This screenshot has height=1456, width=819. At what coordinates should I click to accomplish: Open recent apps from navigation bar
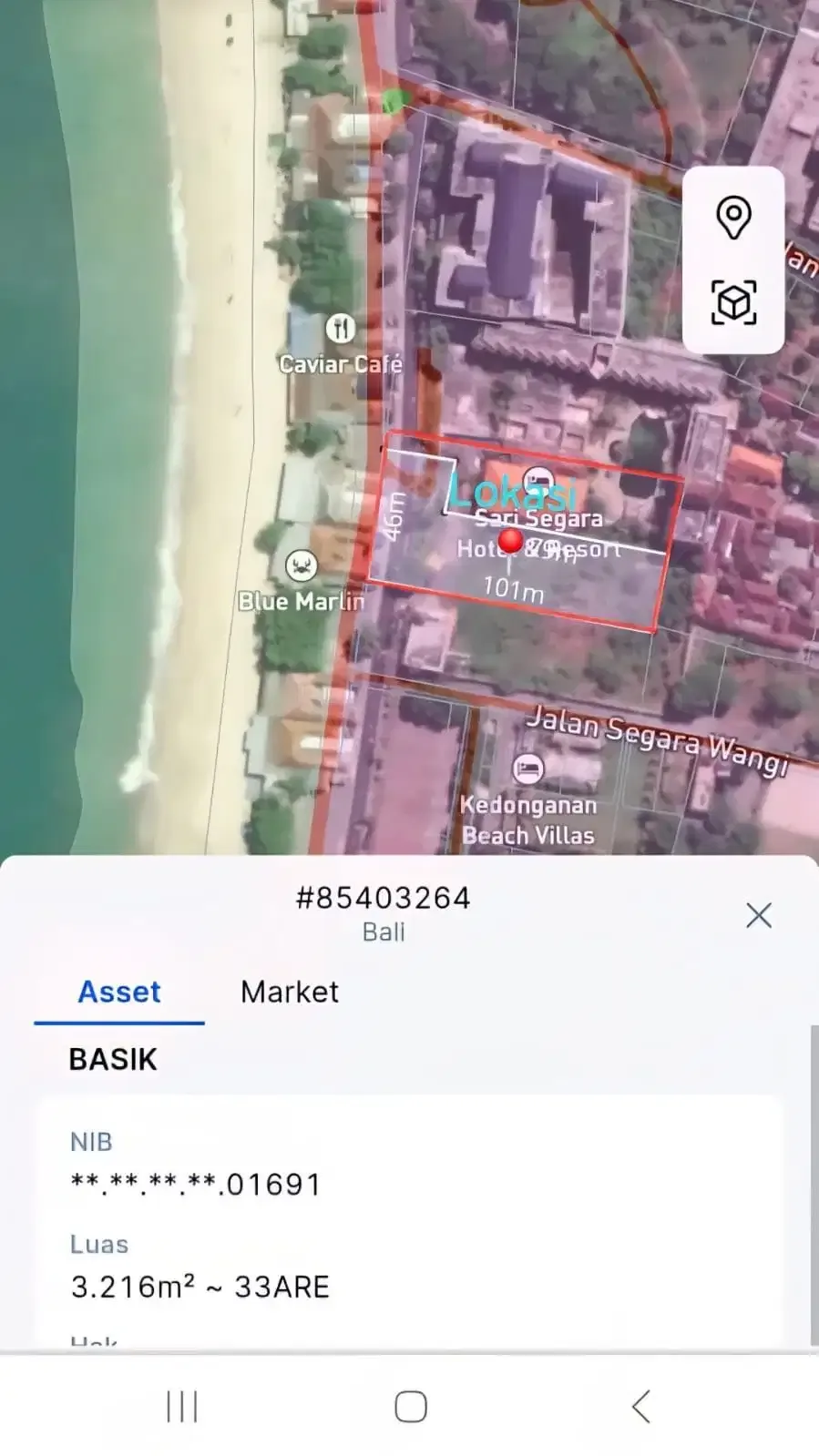[x=182, y=1406]
